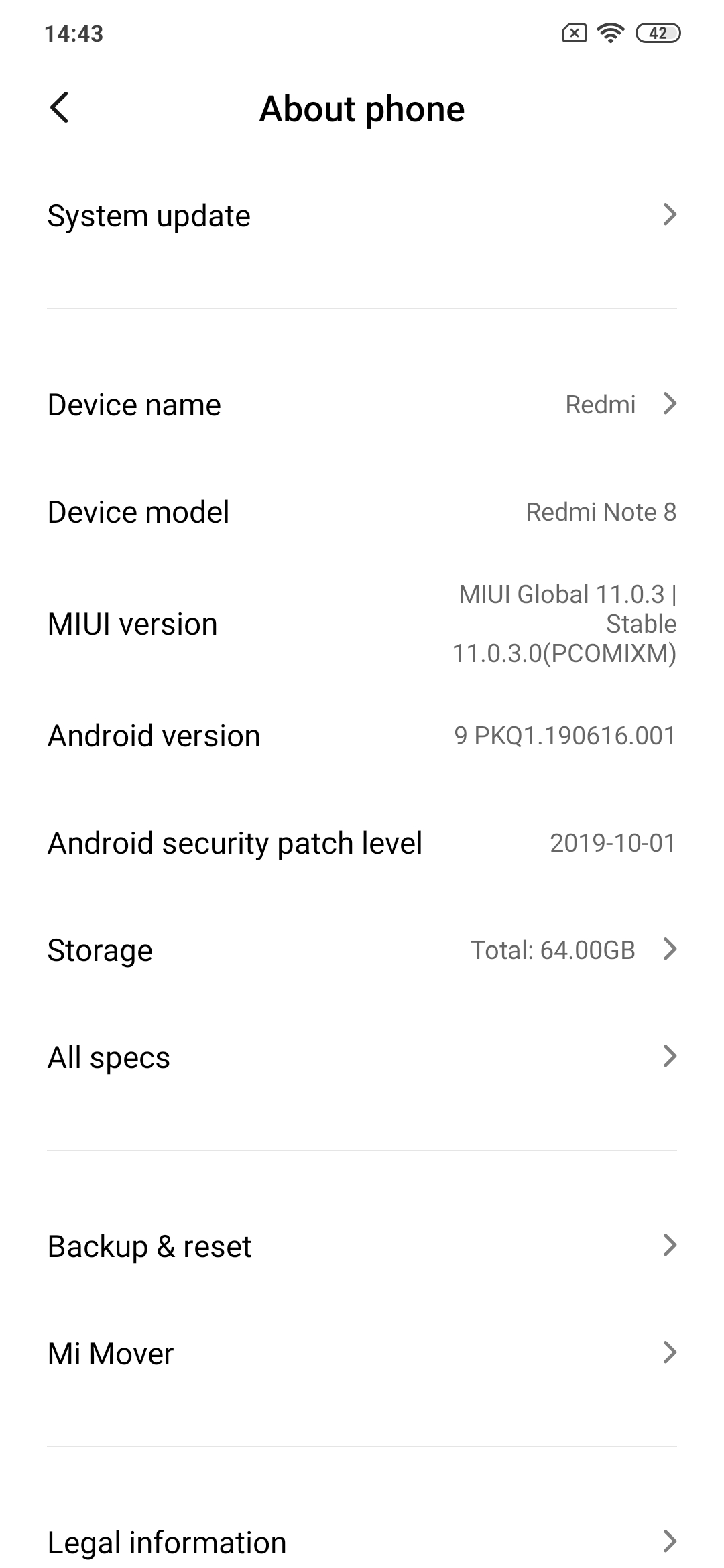
Task: View All specs
Action: click(362, 1057)
